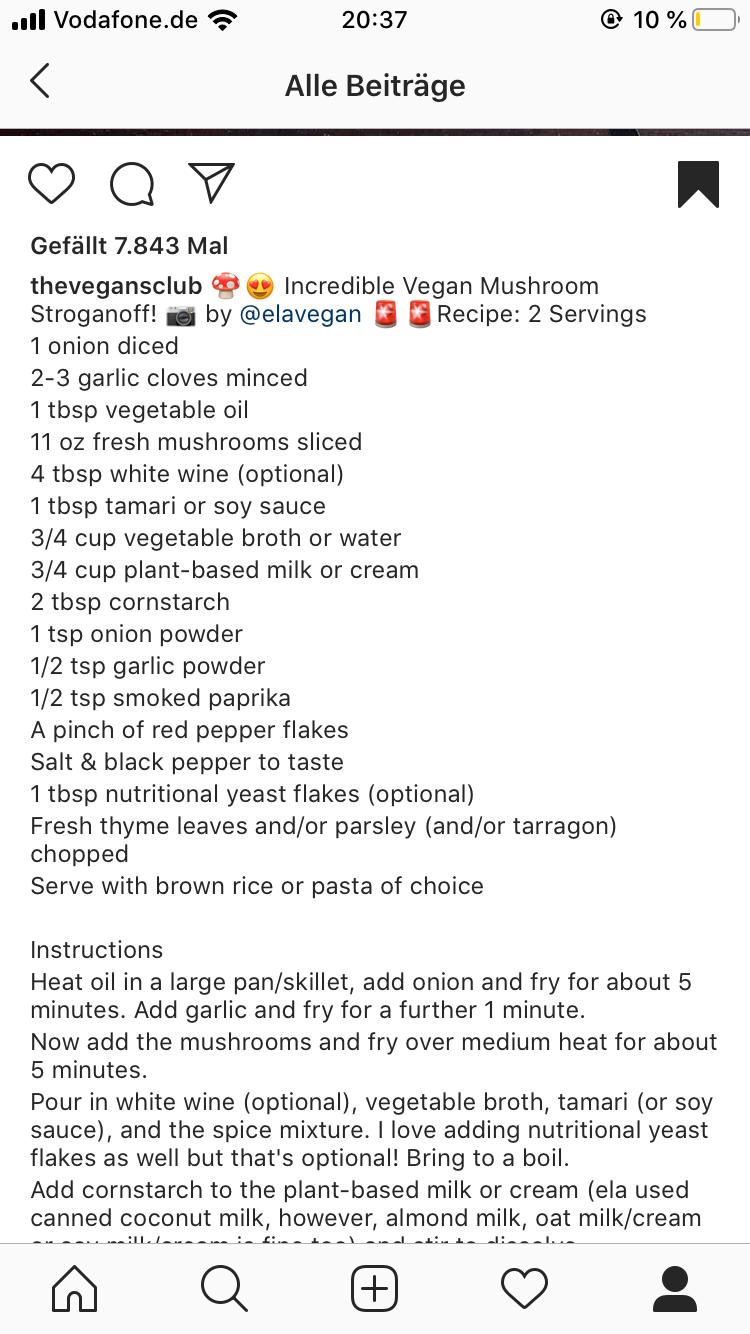Viewport: 750px width, 1334px height.
Task: Open the @elavegan profile mention
Action: click(x=300, y=314)
